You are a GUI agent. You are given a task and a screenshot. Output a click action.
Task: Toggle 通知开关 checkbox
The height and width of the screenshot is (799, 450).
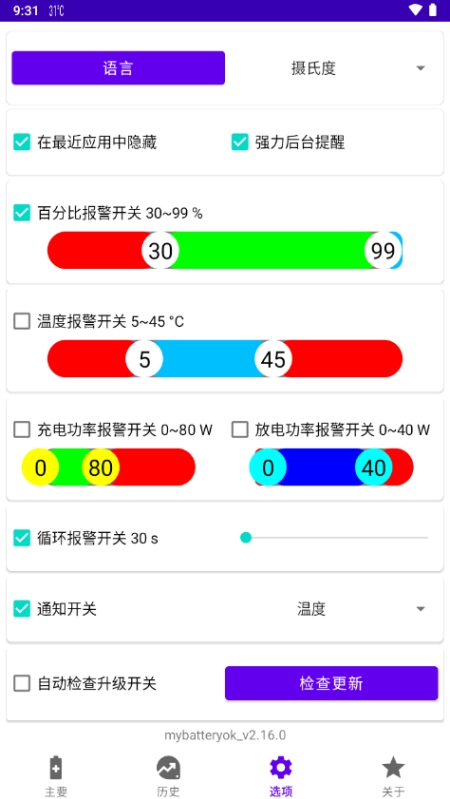22,609
